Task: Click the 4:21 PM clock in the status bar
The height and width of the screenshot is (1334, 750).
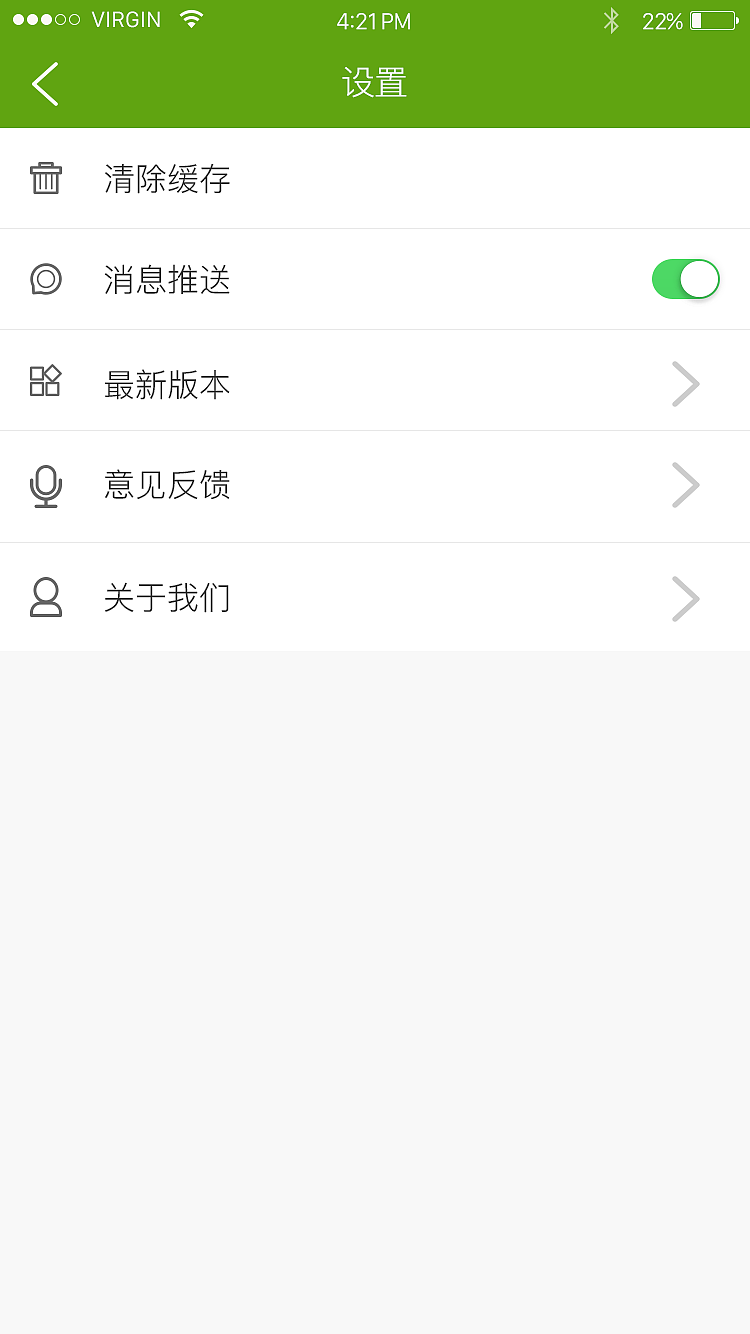Action: pyautogui.click(x=374, y=20)
